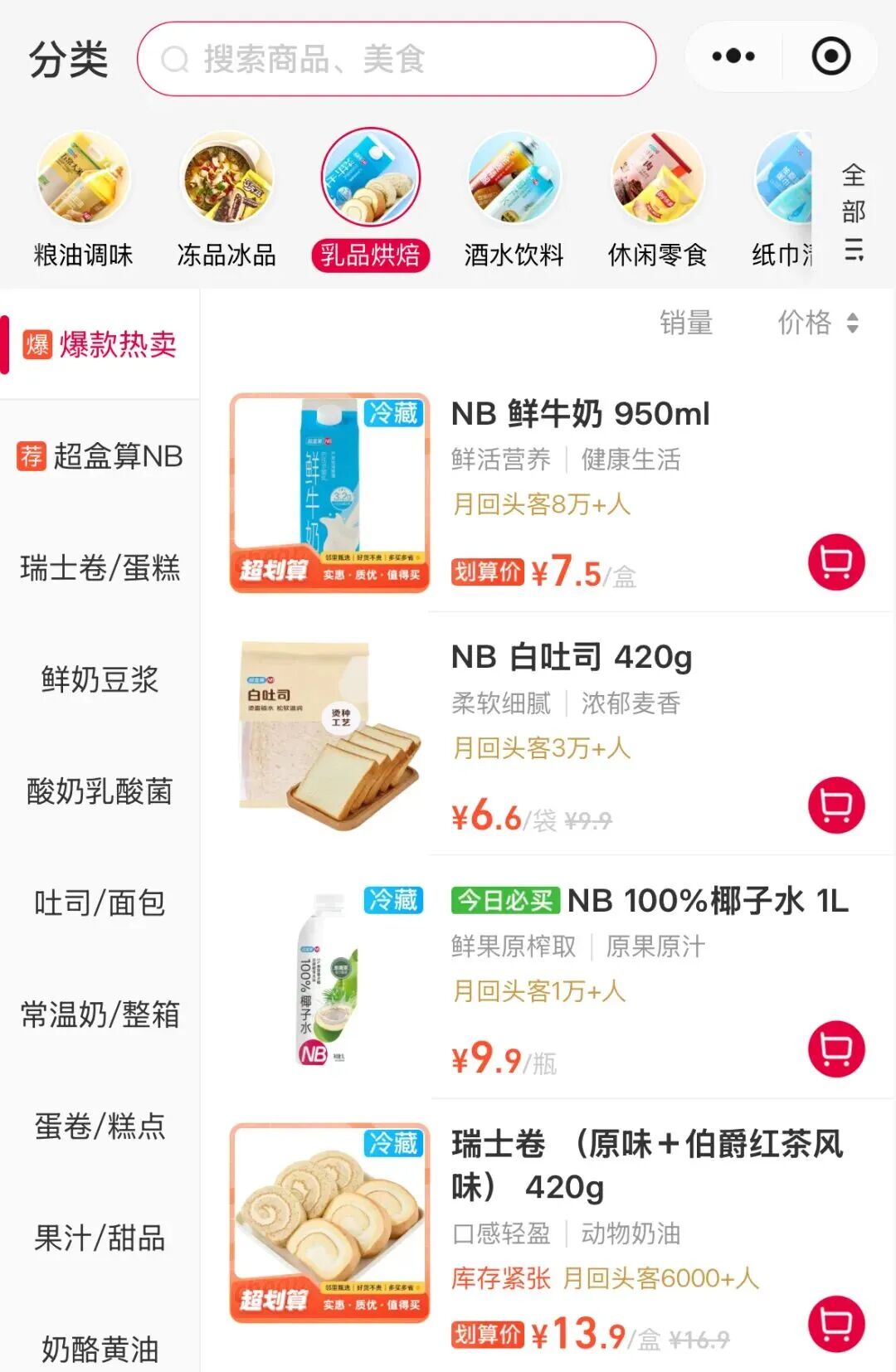Add 瑞士卷 420g to cart
Viewport: 896px width, 1372px height.
pos(836,1324)
